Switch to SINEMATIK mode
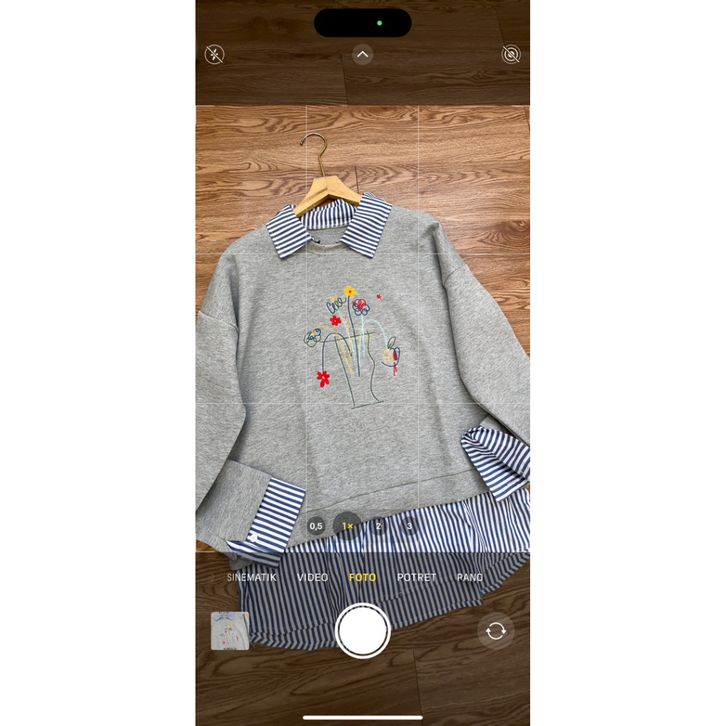Screen dimensions: 726x726 (x=251, y=578)
